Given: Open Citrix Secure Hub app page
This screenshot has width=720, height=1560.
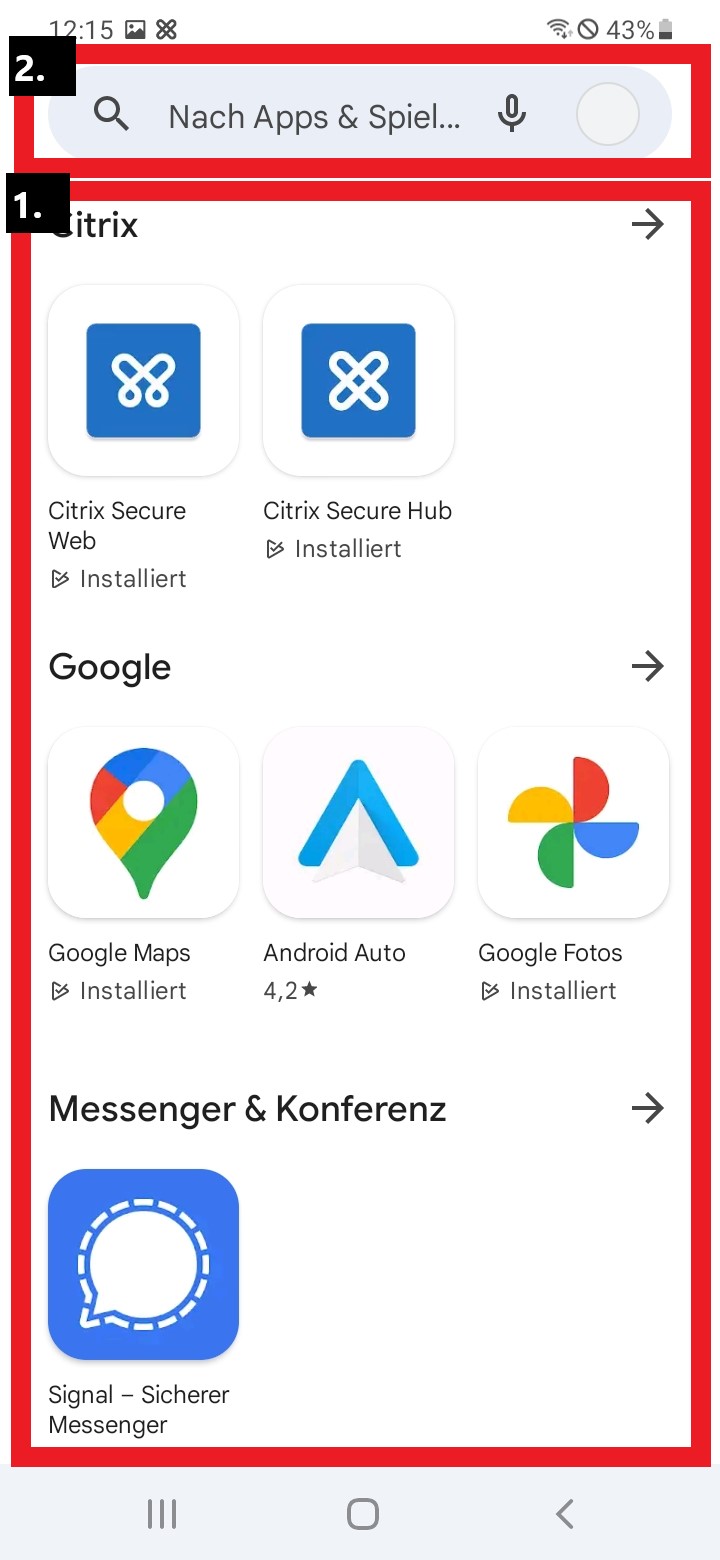Looking at the screenshot, I should pos(358,381).
